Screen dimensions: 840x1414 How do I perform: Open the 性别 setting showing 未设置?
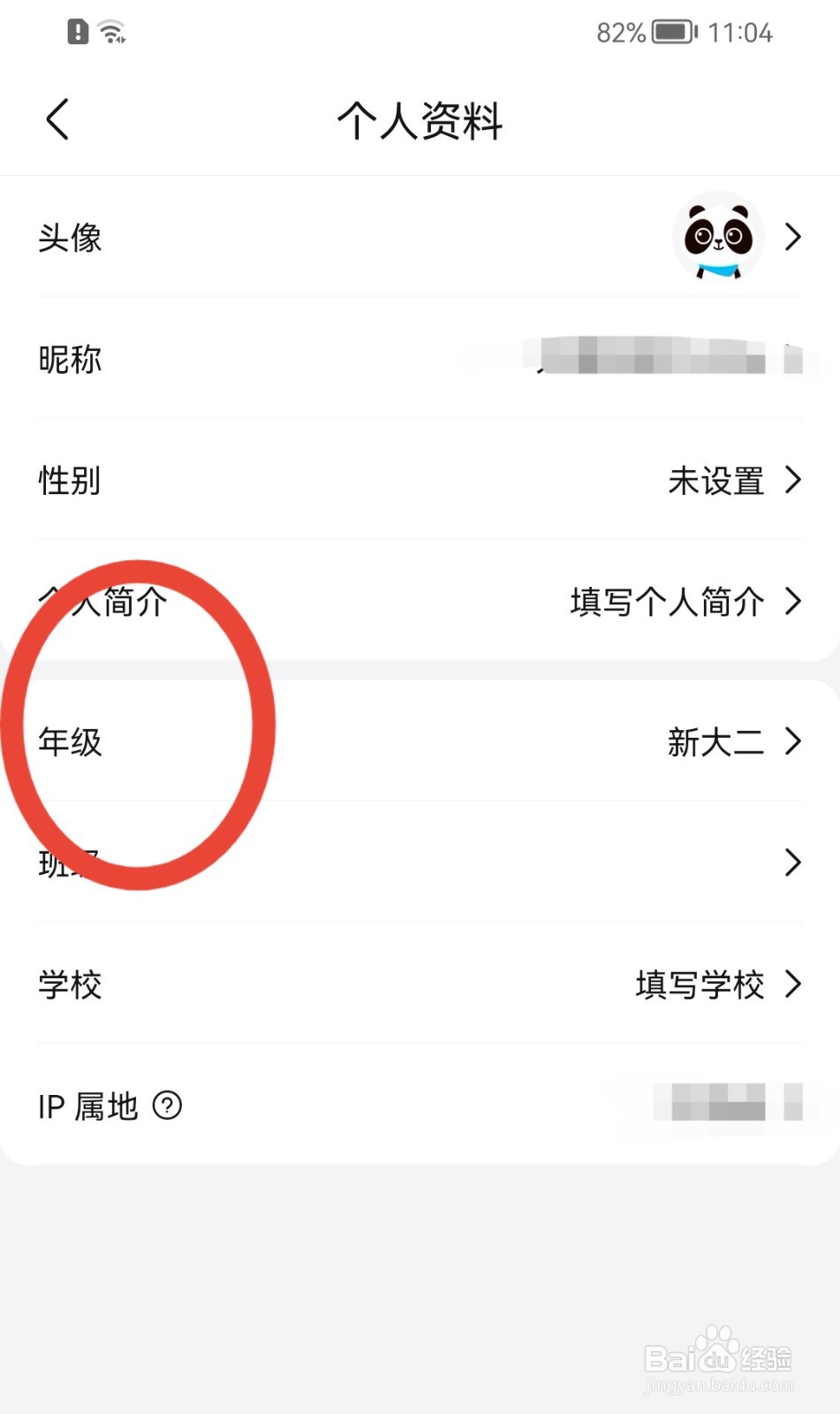[715, 481]
